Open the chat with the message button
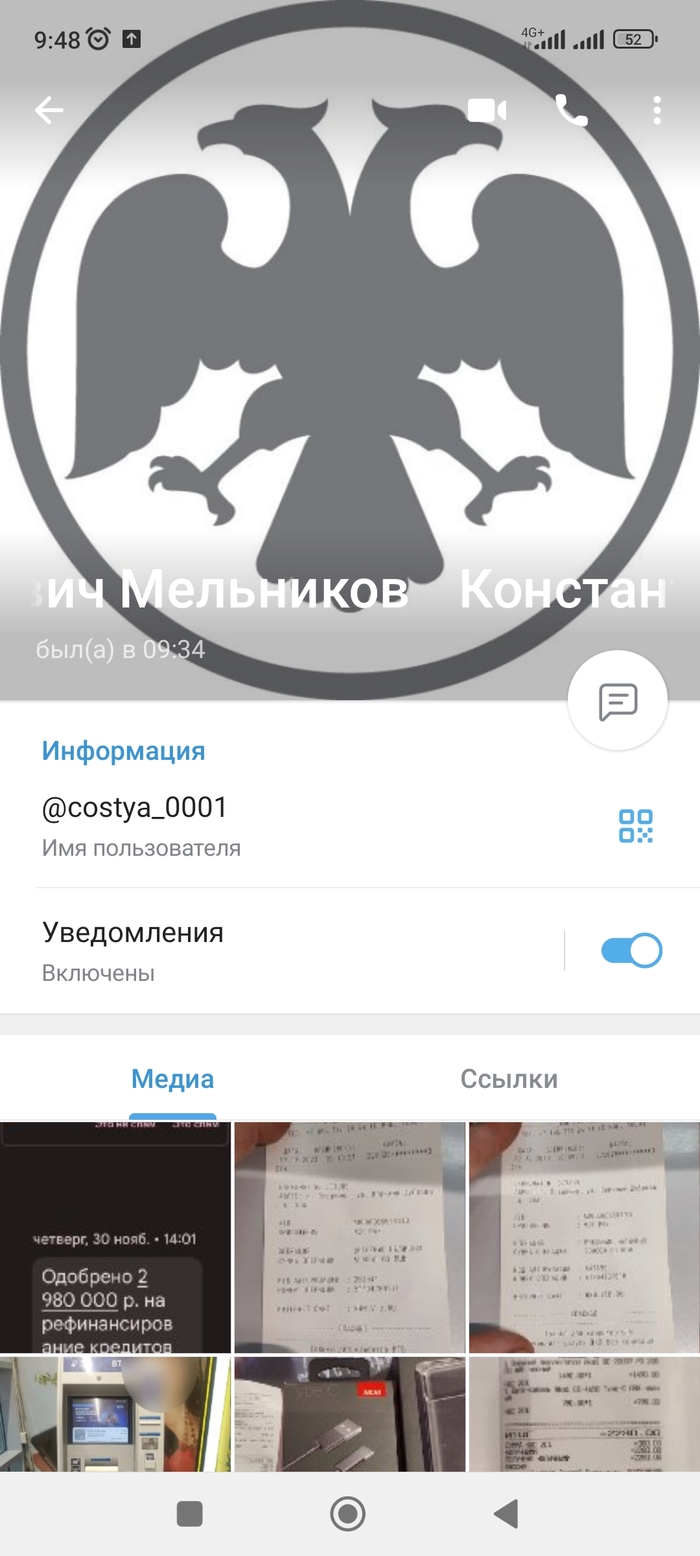 point(617,701)
